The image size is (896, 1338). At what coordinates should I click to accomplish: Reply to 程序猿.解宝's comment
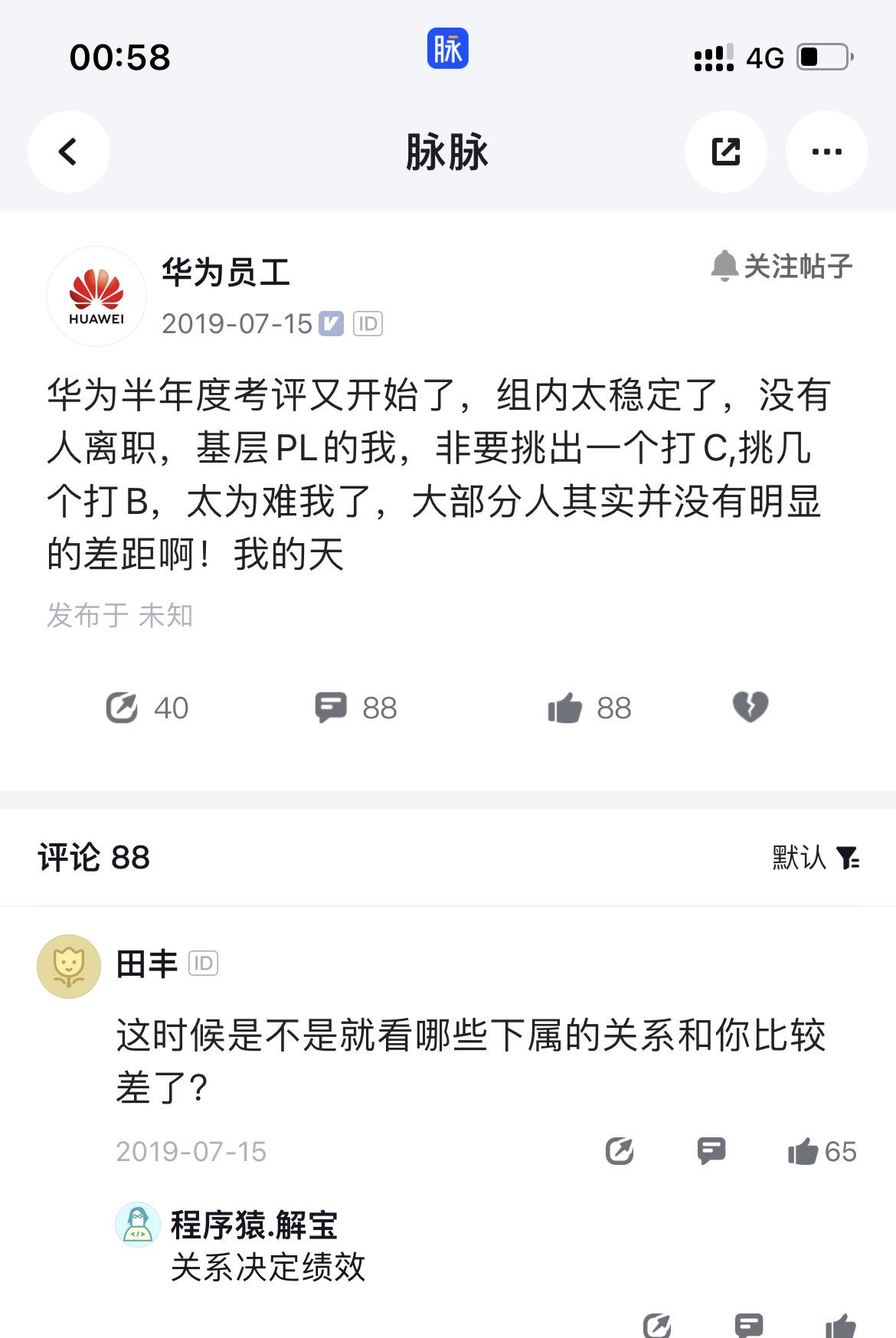click(748, 1325)
